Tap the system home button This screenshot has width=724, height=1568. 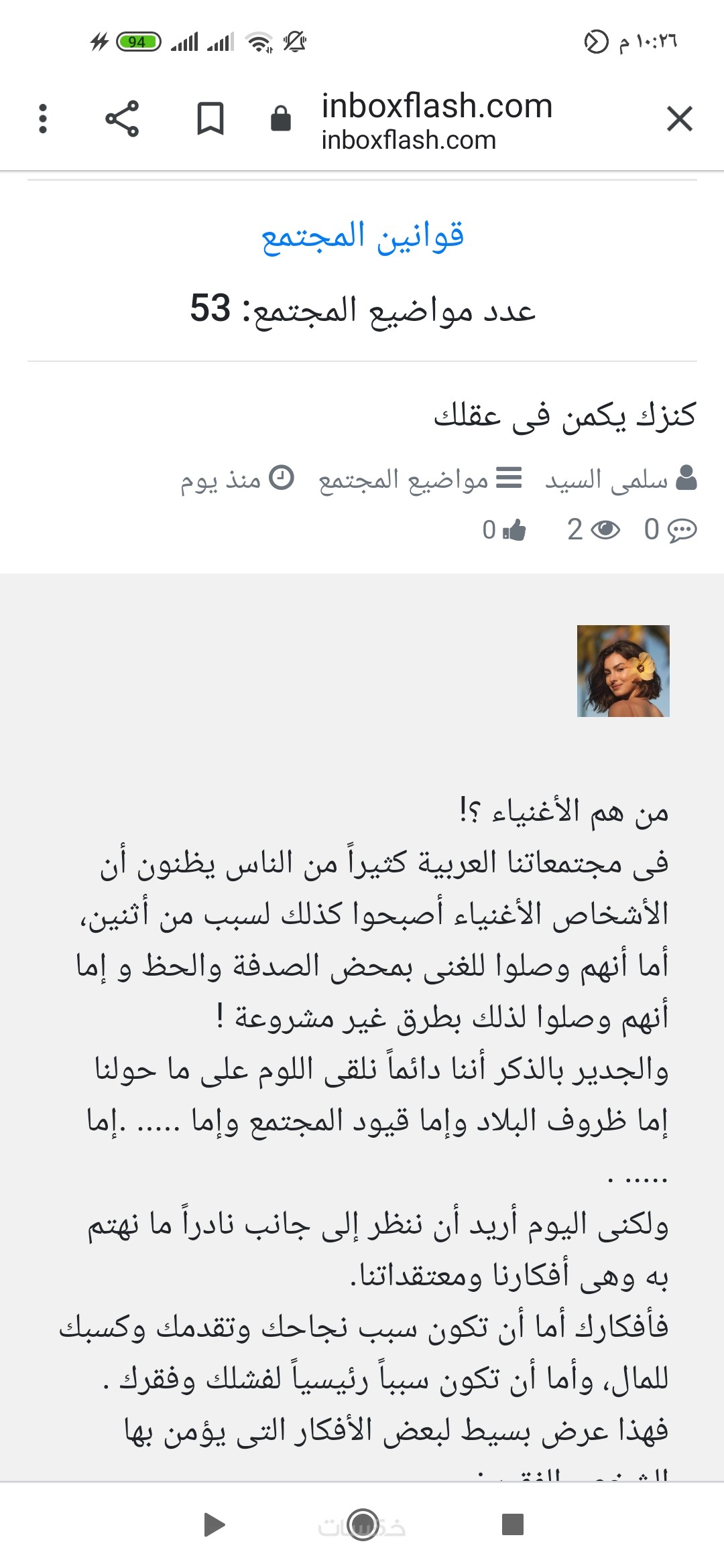pos(363,1524)
